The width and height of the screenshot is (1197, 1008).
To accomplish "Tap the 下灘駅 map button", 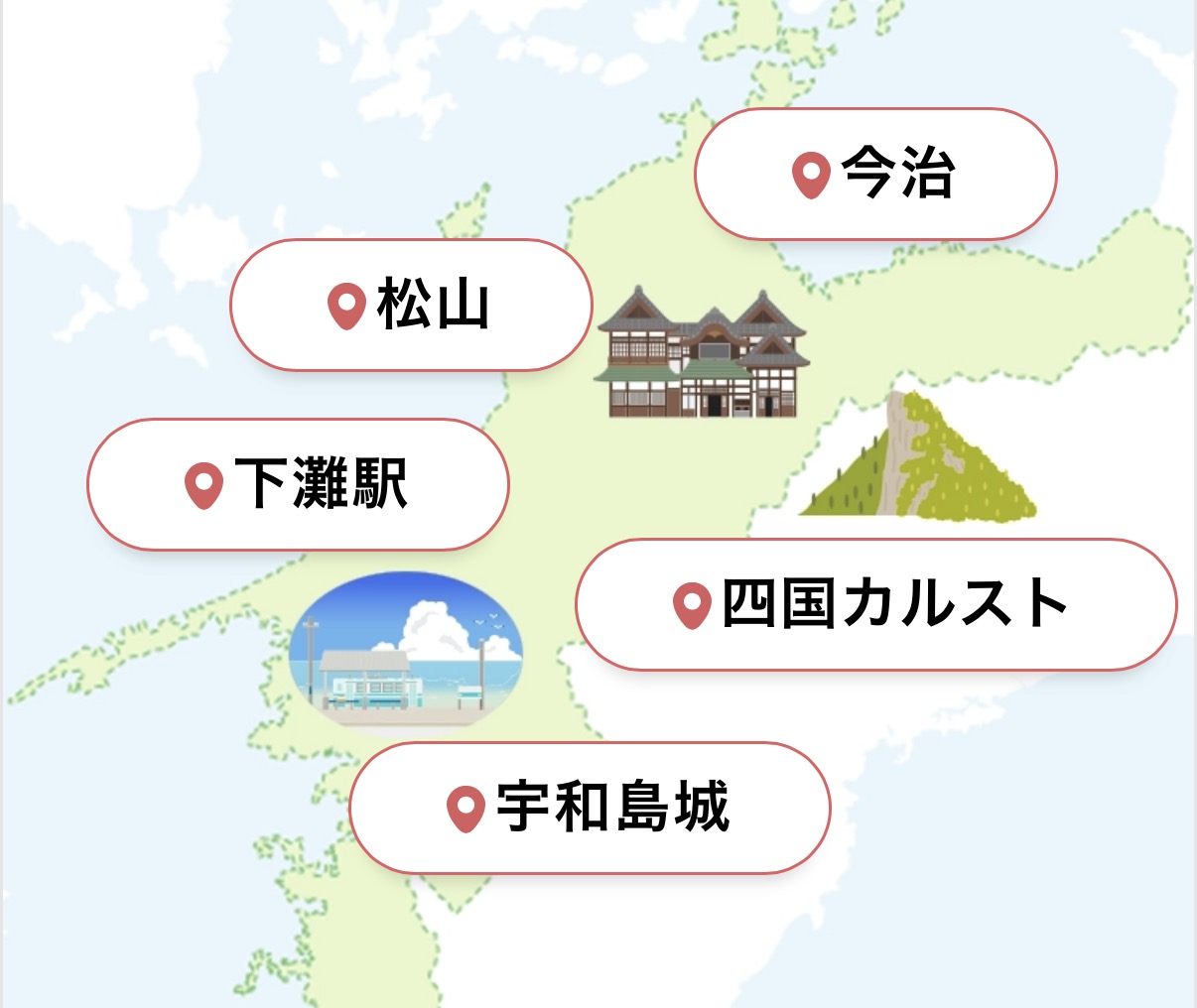I will click(298, 485).
